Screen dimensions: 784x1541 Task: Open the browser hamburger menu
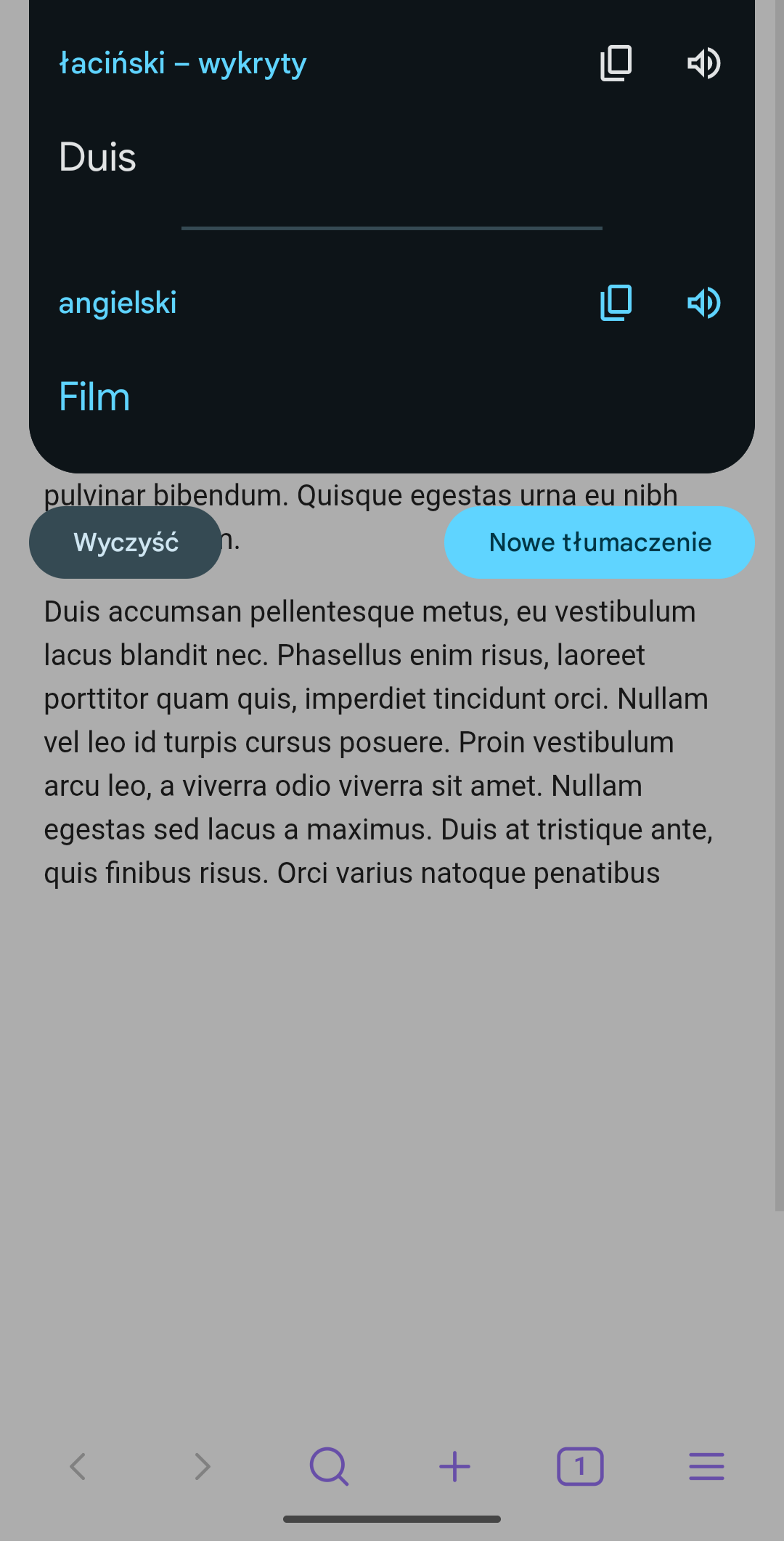point(706,1466)
